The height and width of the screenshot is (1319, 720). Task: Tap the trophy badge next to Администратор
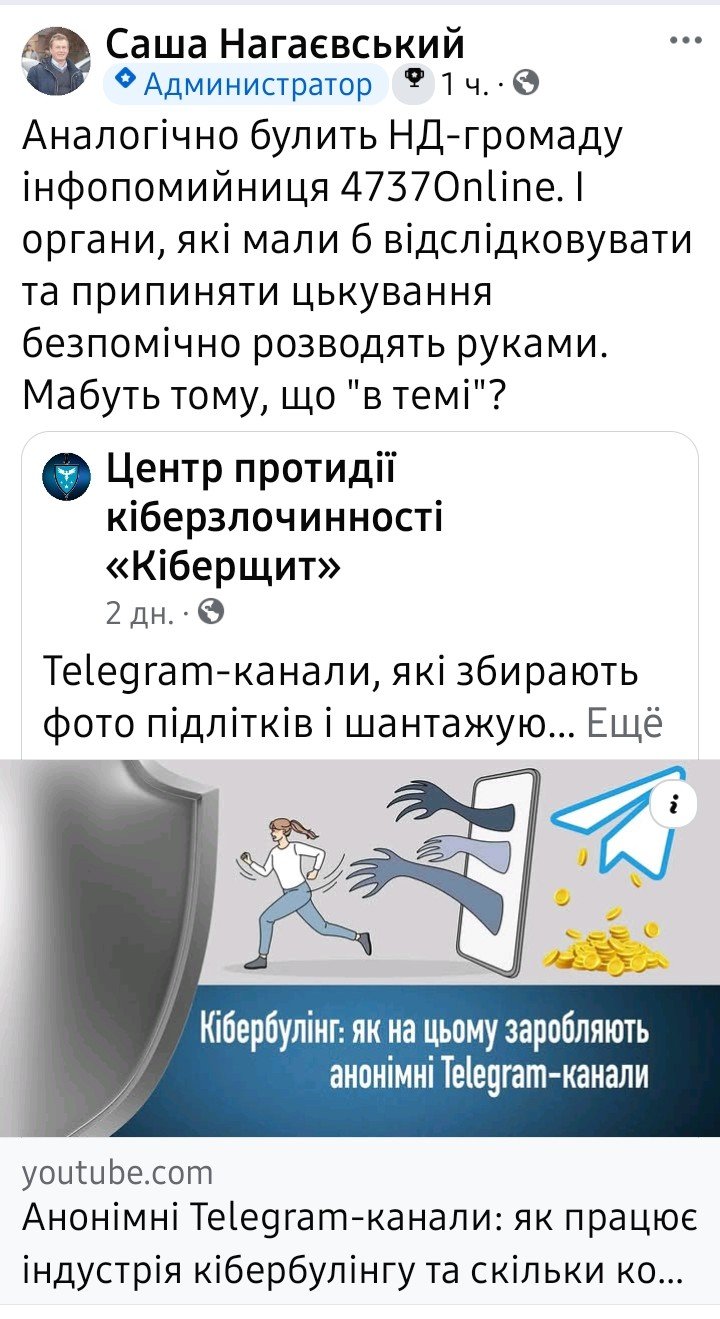[x=412, y=84]
